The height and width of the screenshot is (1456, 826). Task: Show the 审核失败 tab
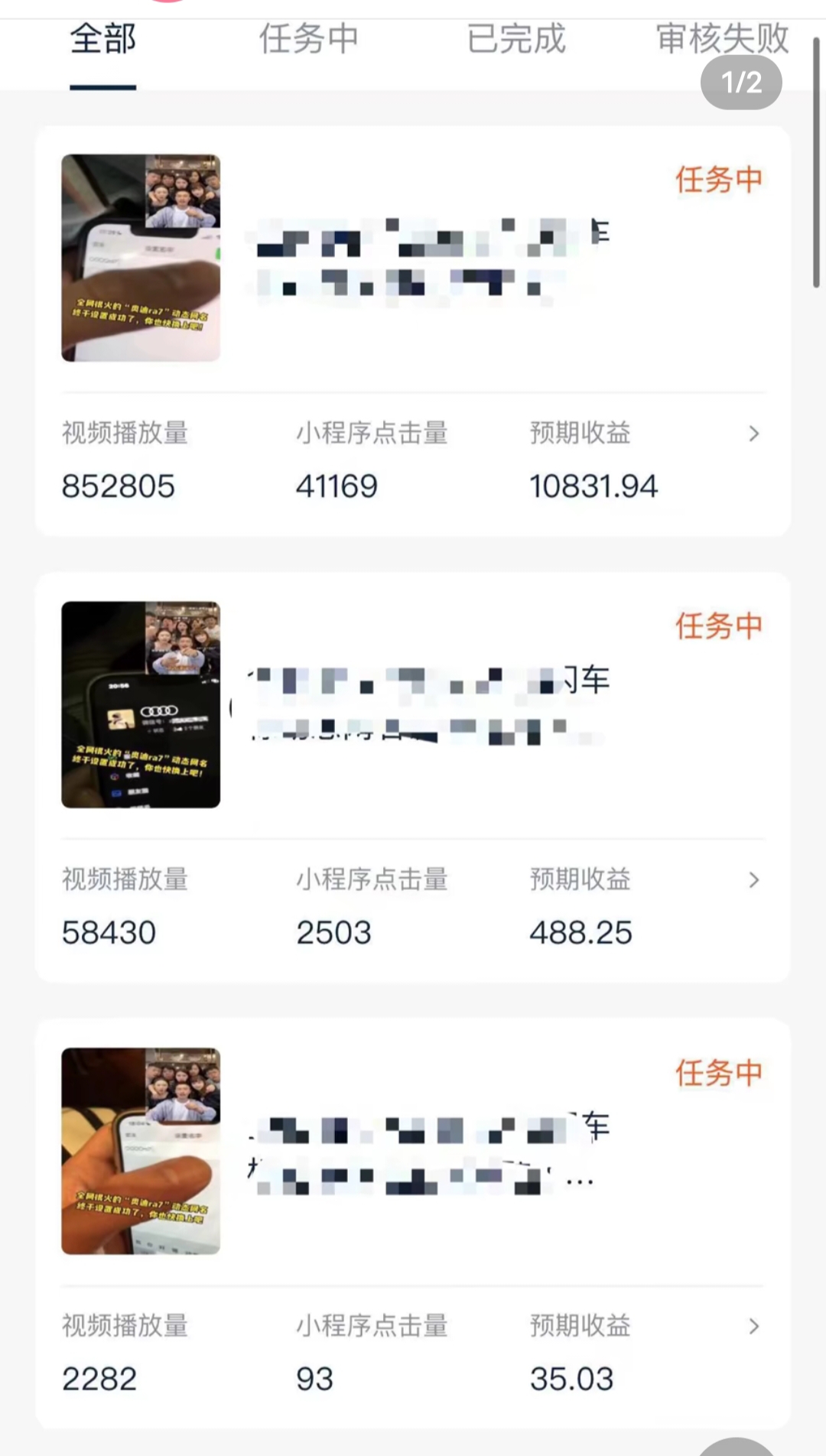point(721,38)
